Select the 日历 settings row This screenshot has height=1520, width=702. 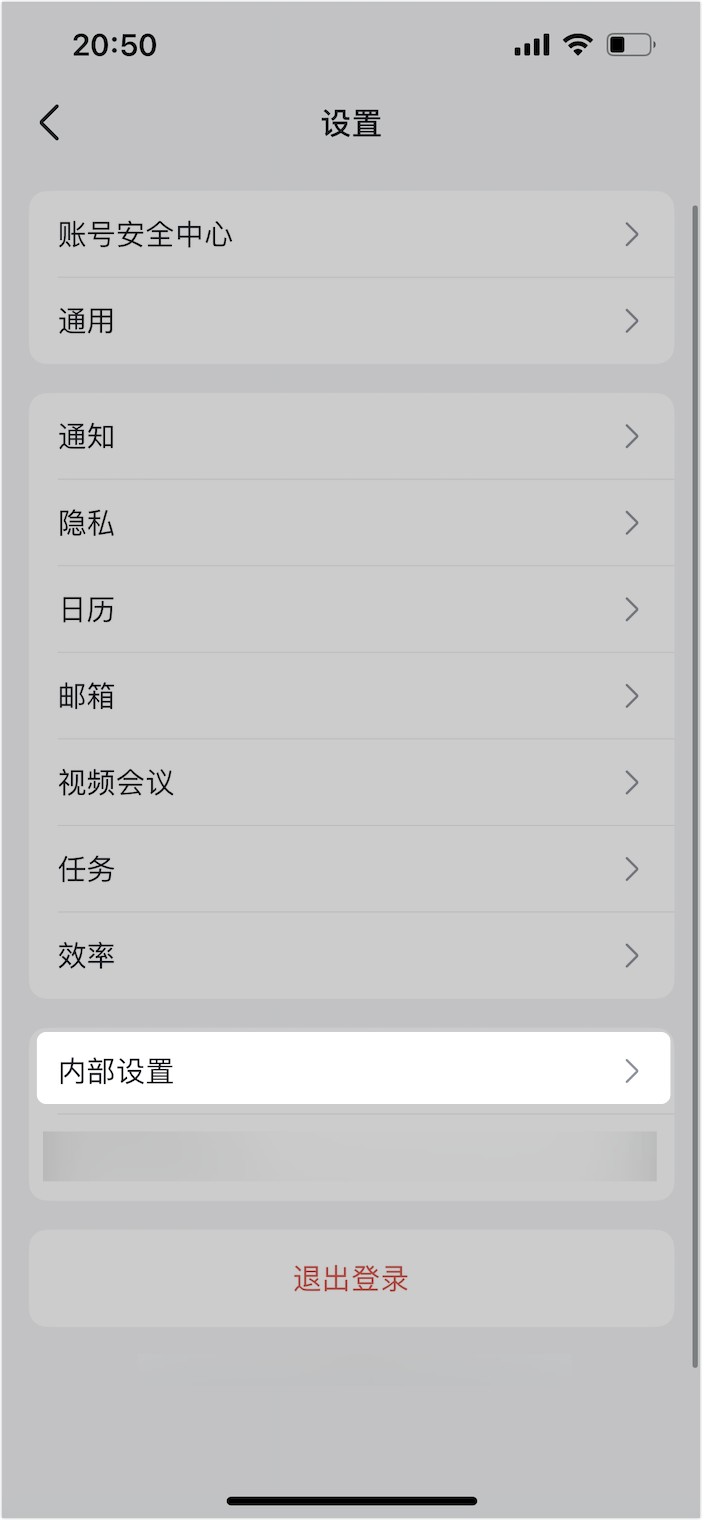click(x=351, y=609)
